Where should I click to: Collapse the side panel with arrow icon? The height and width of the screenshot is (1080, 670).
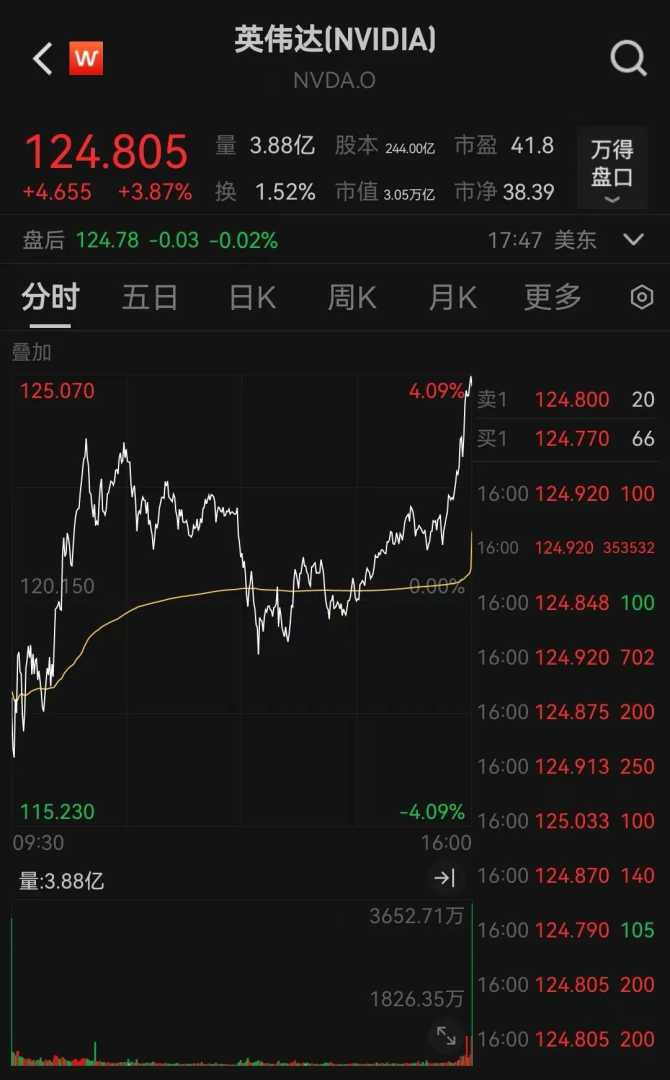[445, 879]
